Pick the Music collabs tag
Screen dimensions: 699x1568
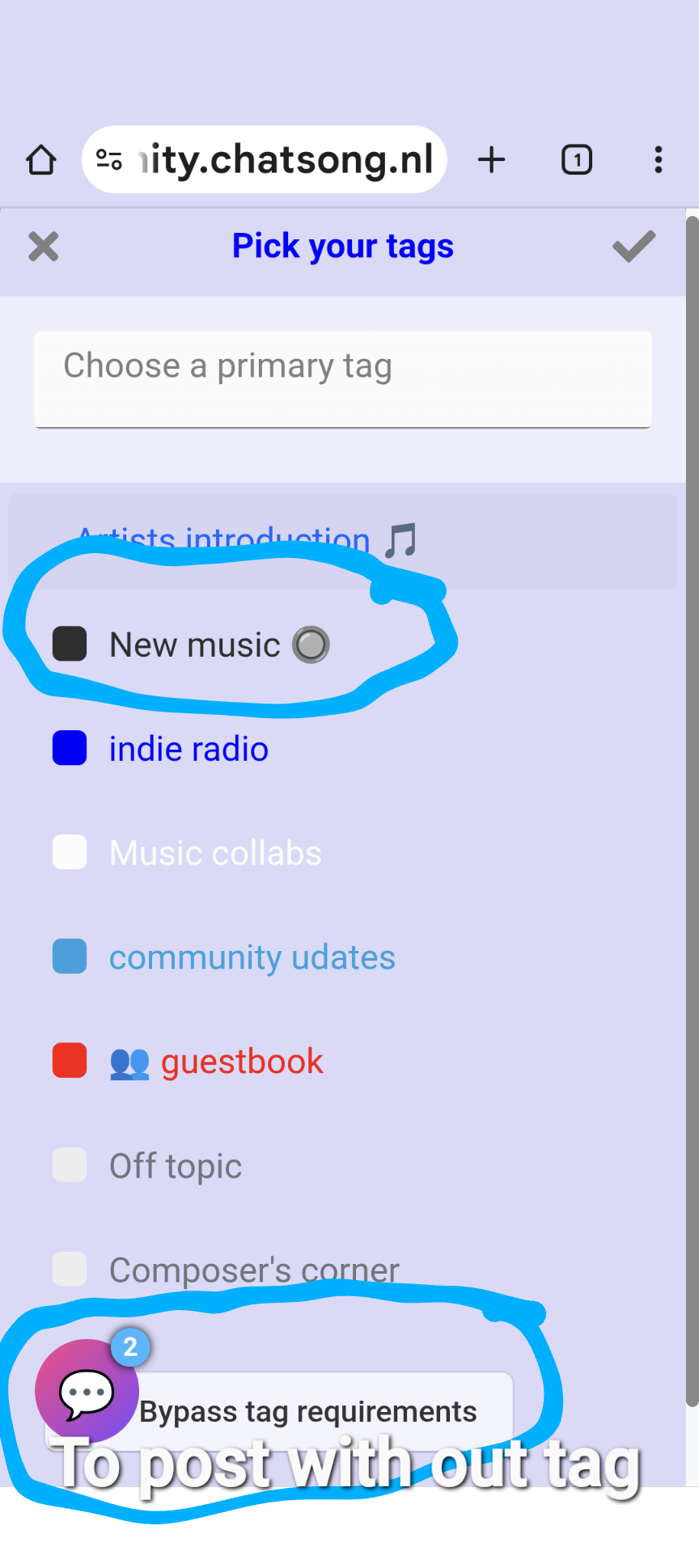214,853
